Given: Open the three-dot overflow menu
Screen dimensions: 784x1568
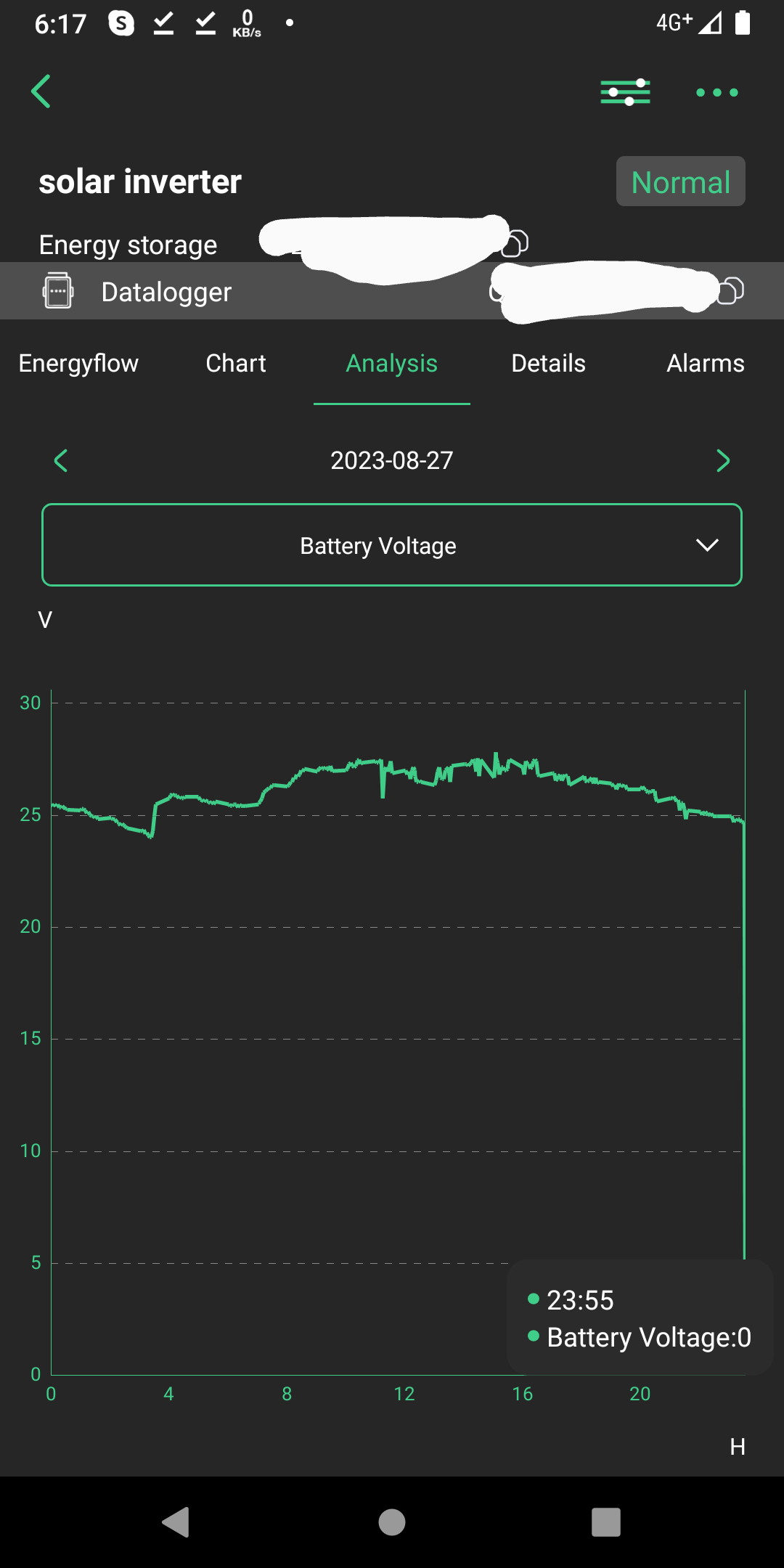Looking at the screenshot, I should pyautogui.click(x=716, y=92).
